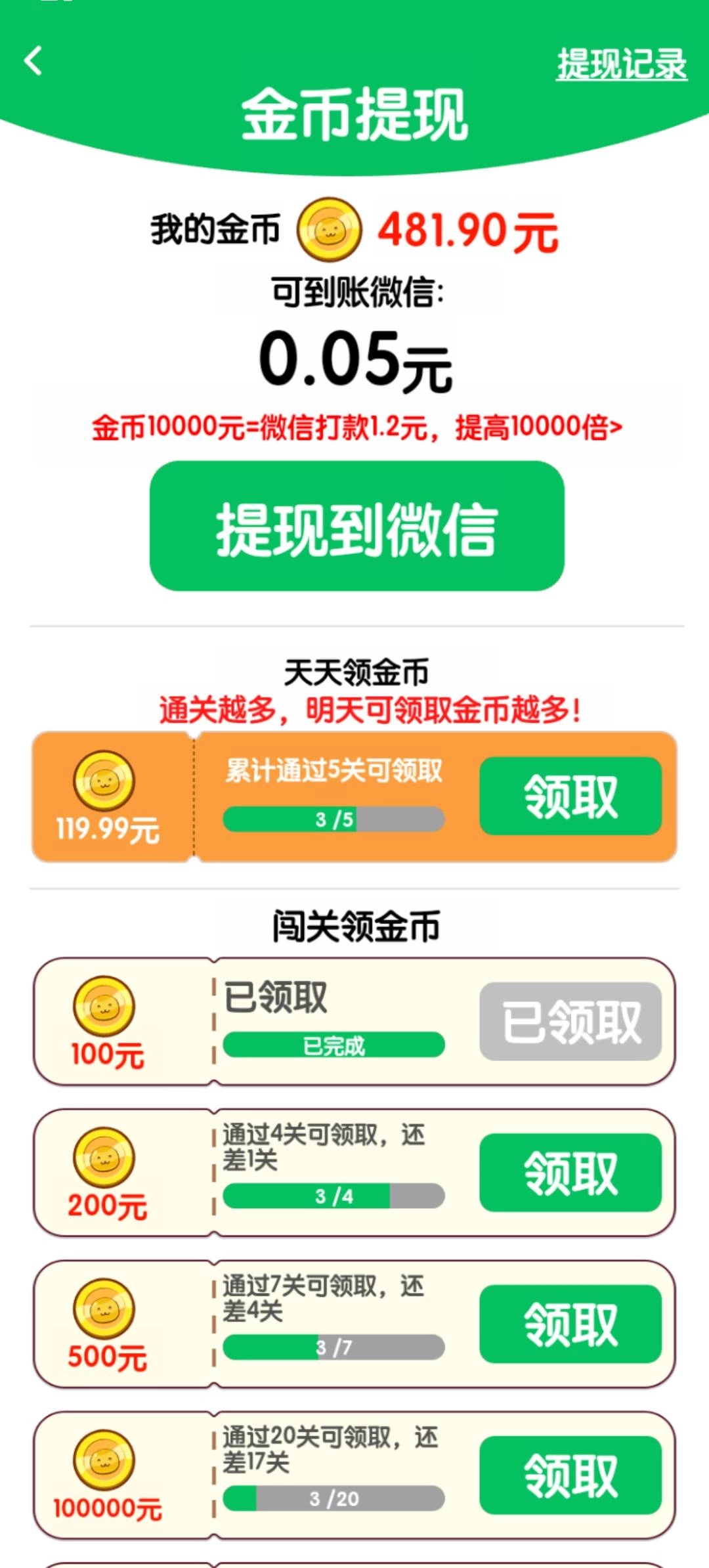This screenshot has width=709, height=1568.
Task: Click the 金币提现 page title
Action: coord(354,115)
